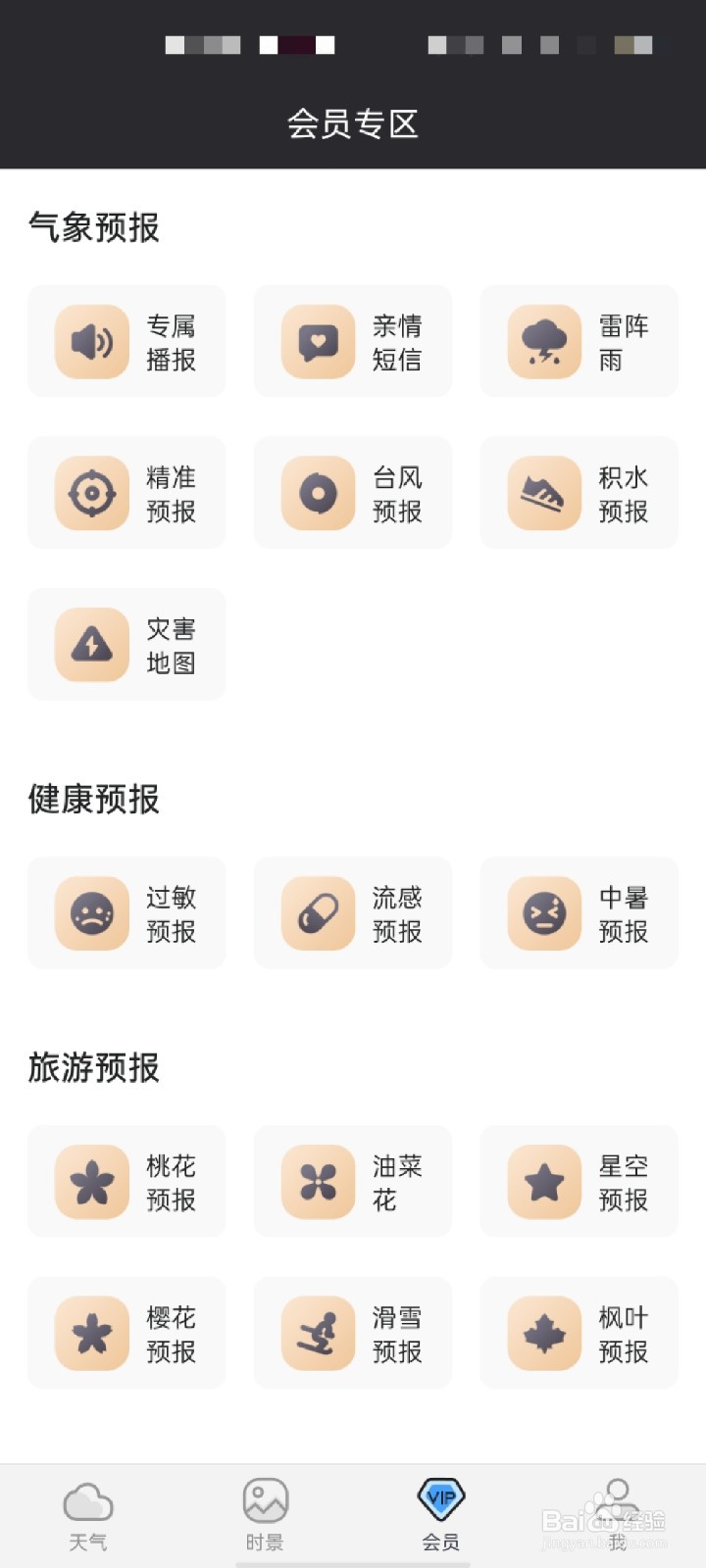Open 专属播报 card
Image resolution: width=706 pixels, height=1568 pixels.
click(x=126, y=341)
